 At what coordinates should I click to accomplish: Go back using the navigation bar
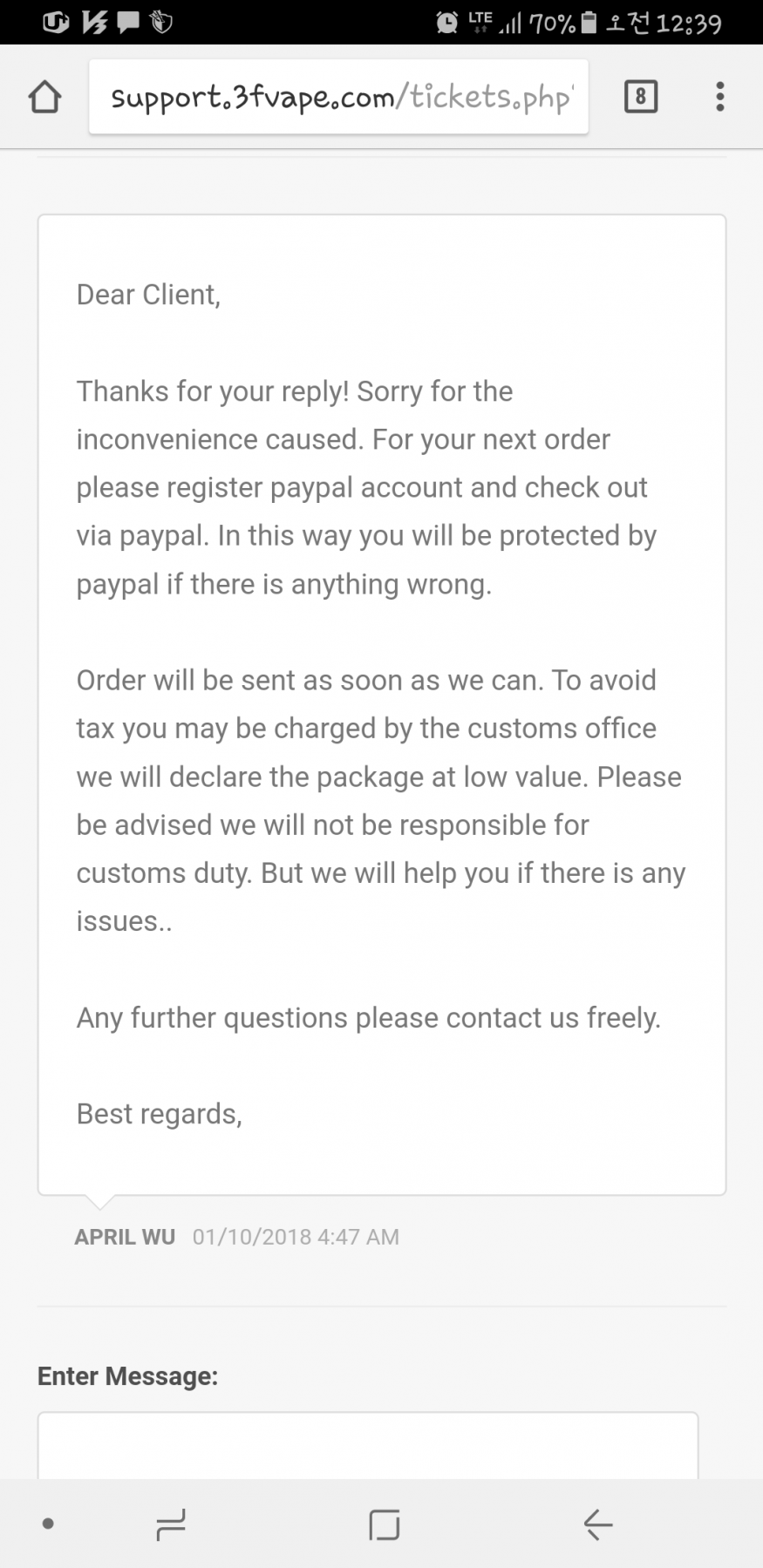598,1524
